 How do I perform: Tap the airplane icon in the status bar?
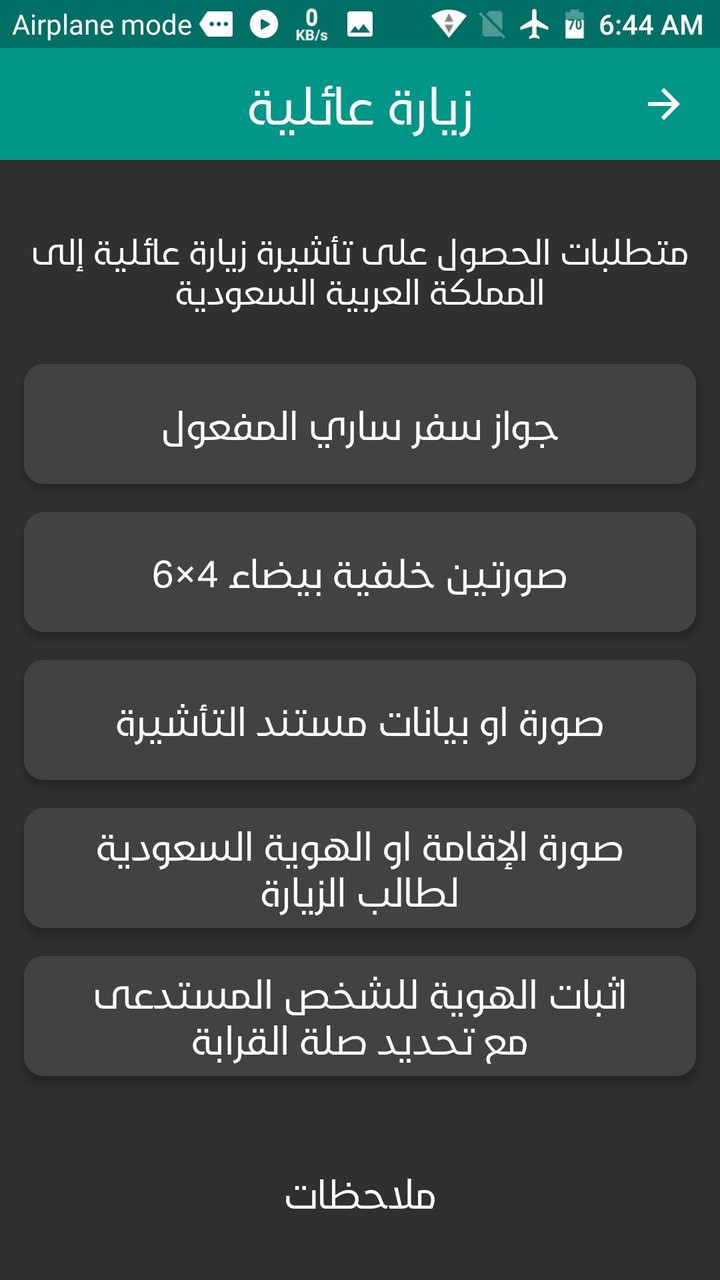tap(536, 24)
